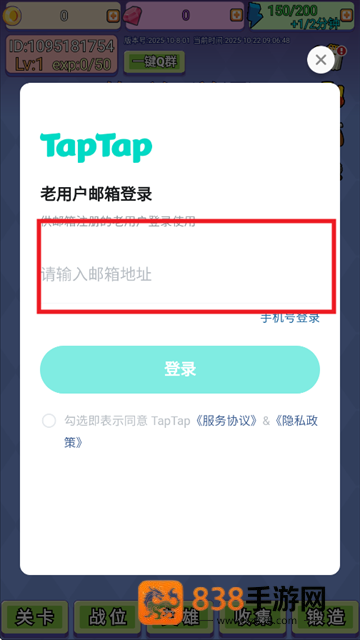The width and height of the screenshot is (360, 640).
Task: Switch to phone number login
Action: click(x=290, y=318)
